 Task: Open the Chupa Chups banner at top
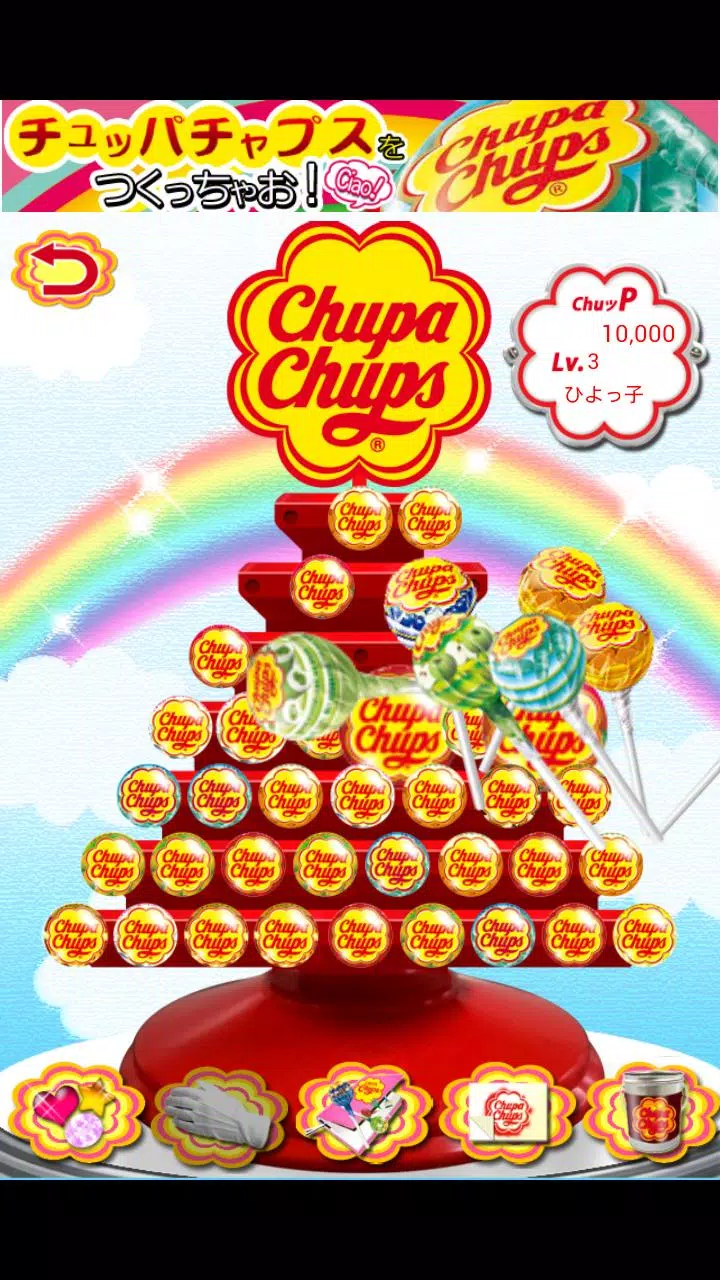(x=360, y=156)
